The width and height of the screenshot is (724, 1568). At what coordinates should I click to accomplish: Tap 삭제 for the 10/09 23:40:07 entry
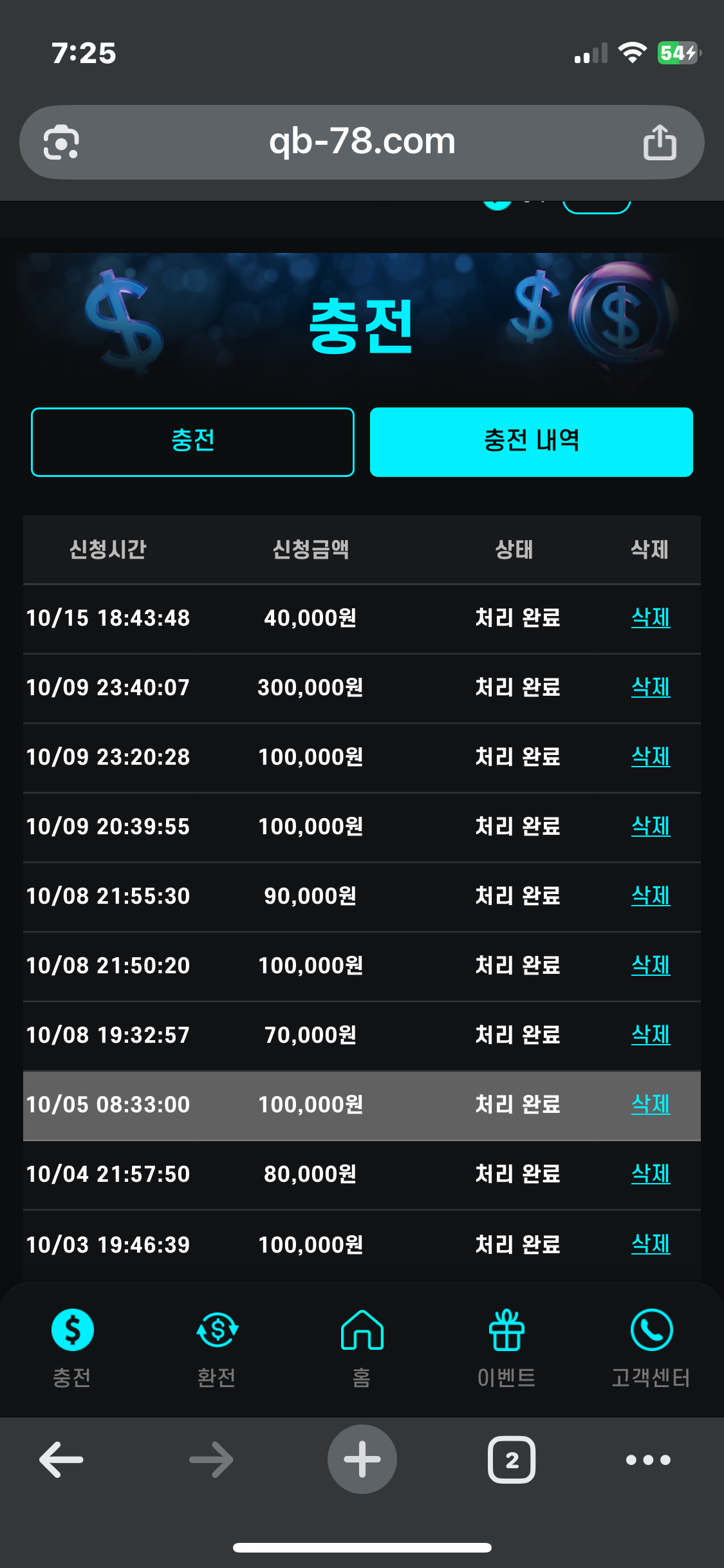pyautogui.click(x=651, y=687)
